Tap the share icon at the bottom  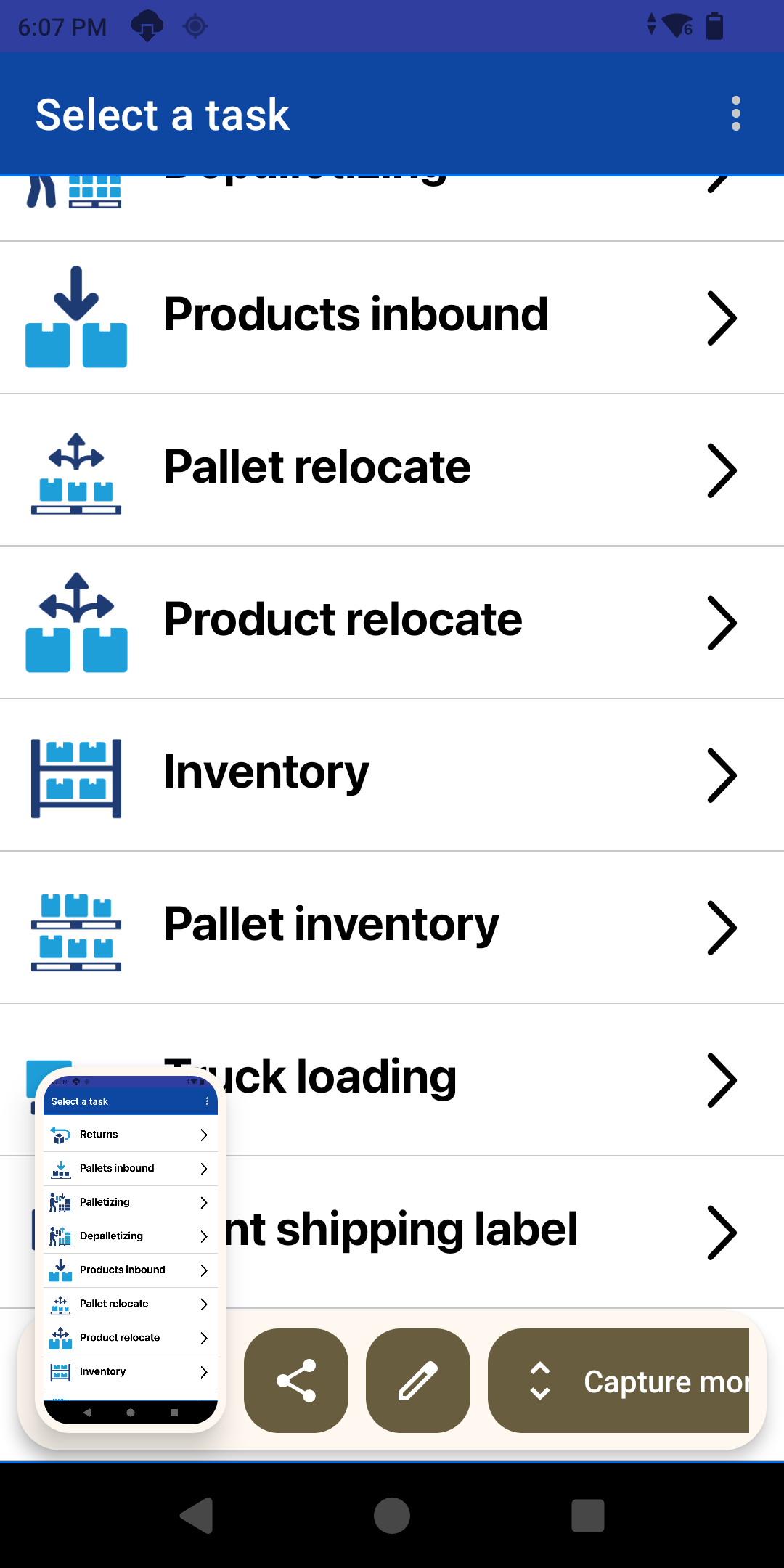(296, 1381)
